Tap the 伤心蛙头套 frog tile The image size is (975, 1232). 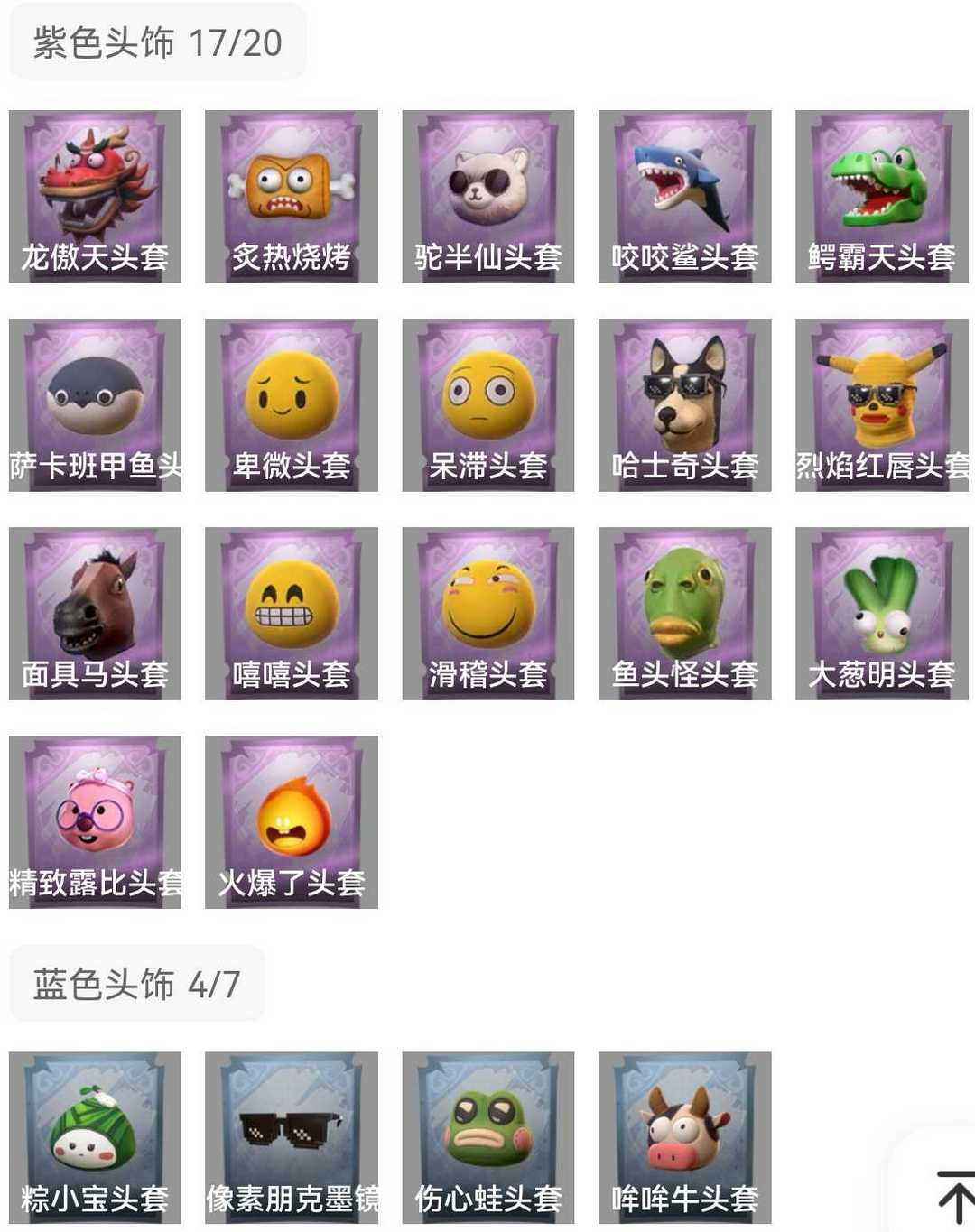[x=487, y=1137]
